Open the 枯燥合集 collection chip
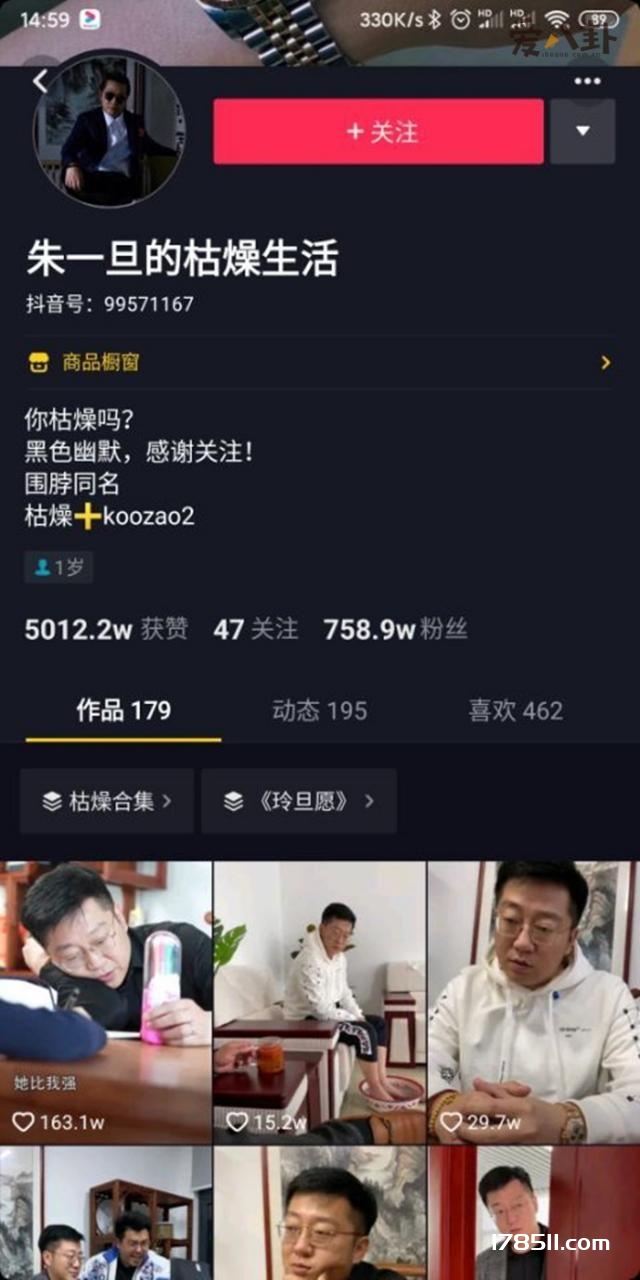This screenshot has width=640, height=1280. [107, 801]
